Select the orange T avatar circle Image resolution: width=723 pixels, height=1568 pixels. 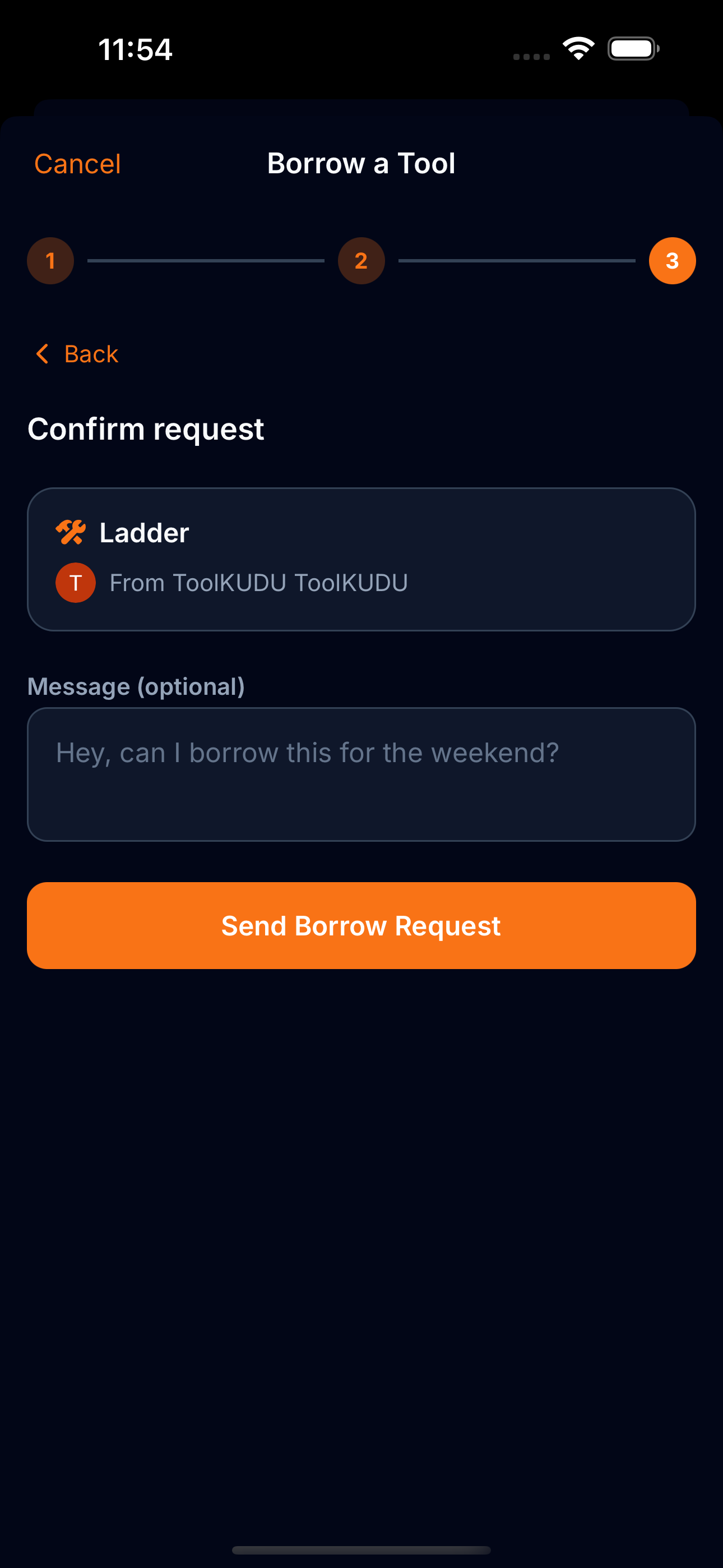point(75,582)
